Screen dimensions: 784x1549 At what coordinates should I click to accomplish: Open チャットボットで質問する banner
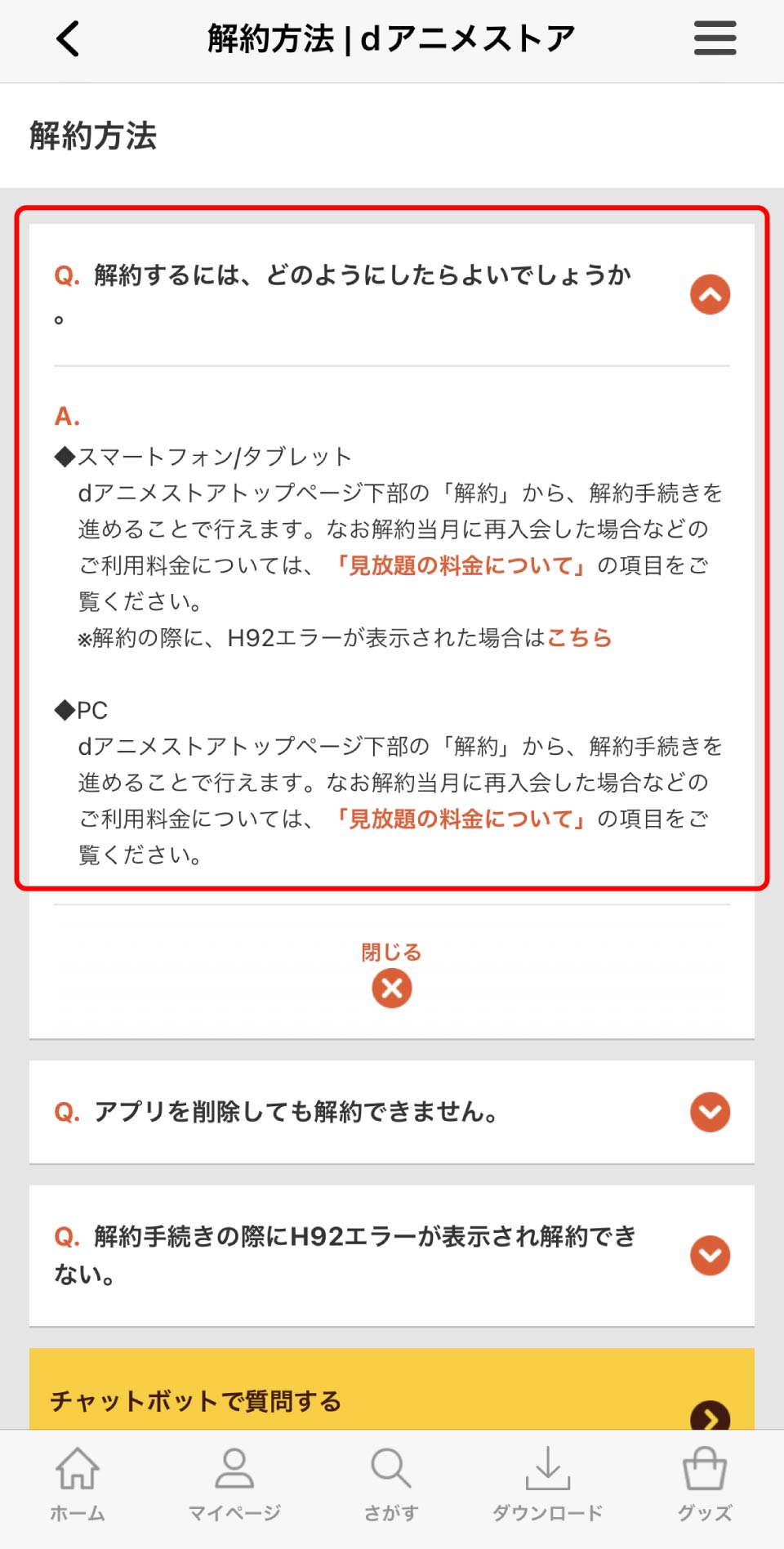[x=392, y=1399]
